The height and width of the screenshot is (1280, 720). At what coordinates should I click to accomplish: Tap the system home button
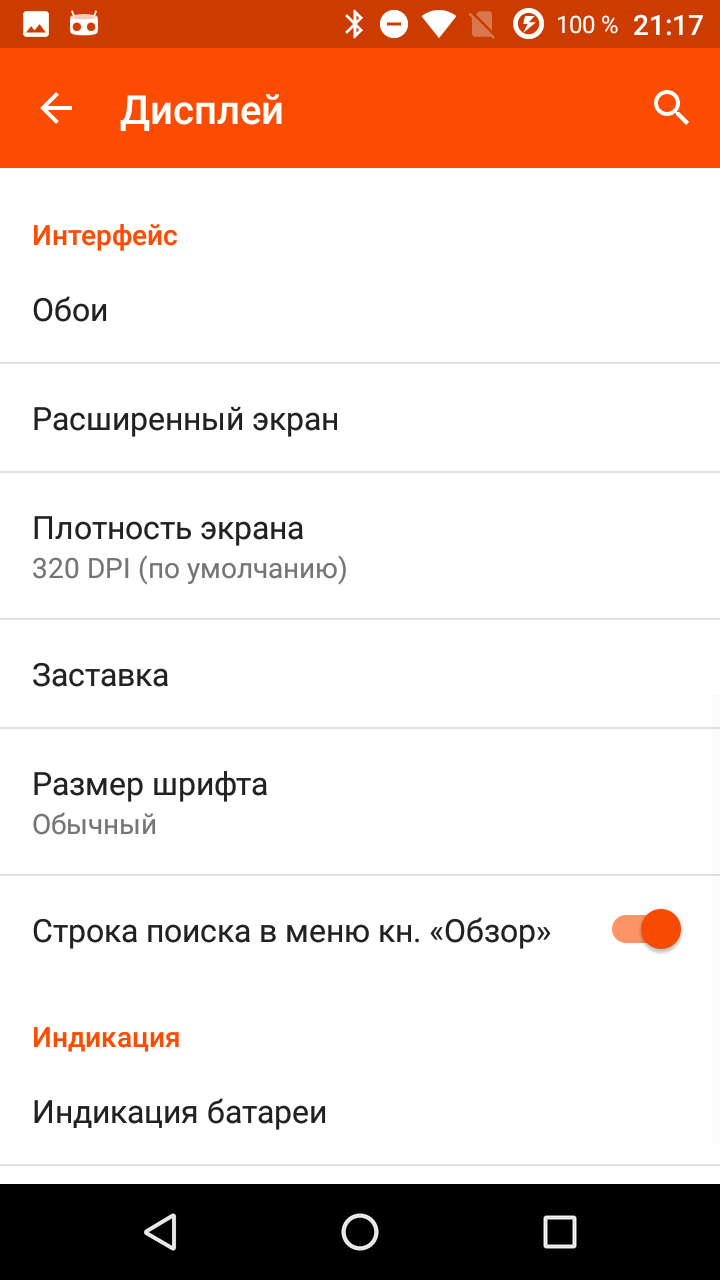coord(360,1232)
